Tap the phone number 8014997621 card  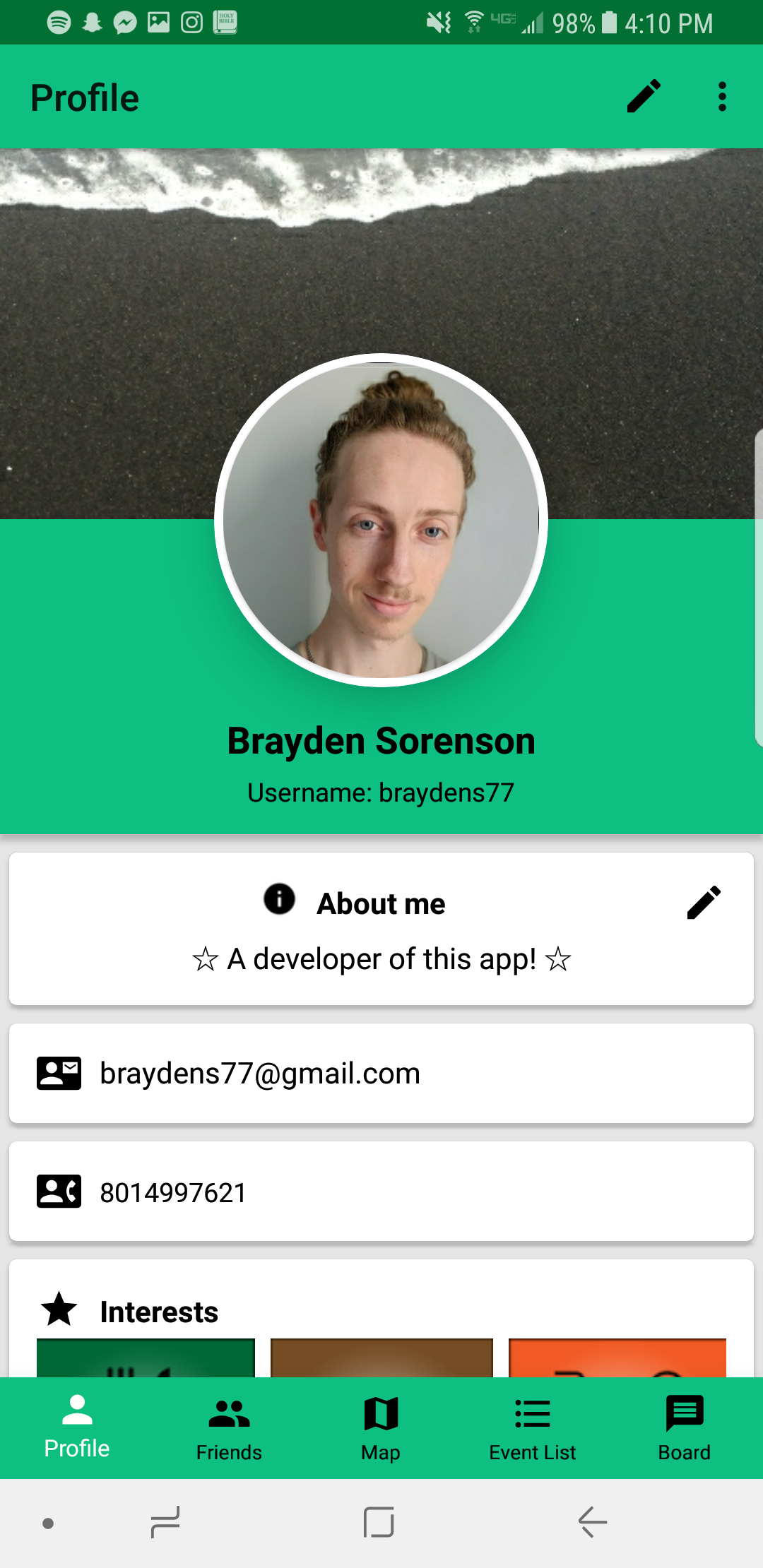coord(381,1192)
